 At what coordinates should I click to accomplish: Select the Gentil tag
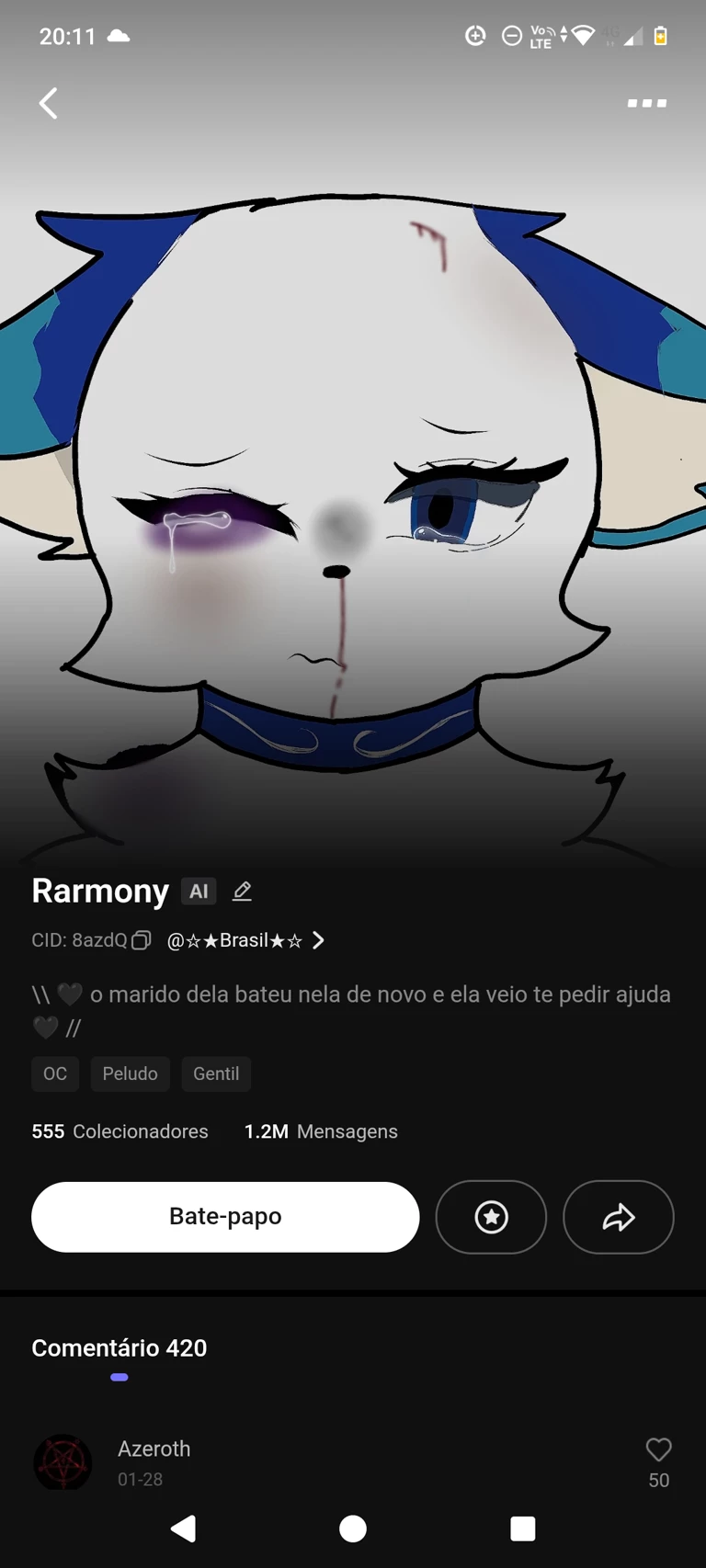[x=216, y=1074]
